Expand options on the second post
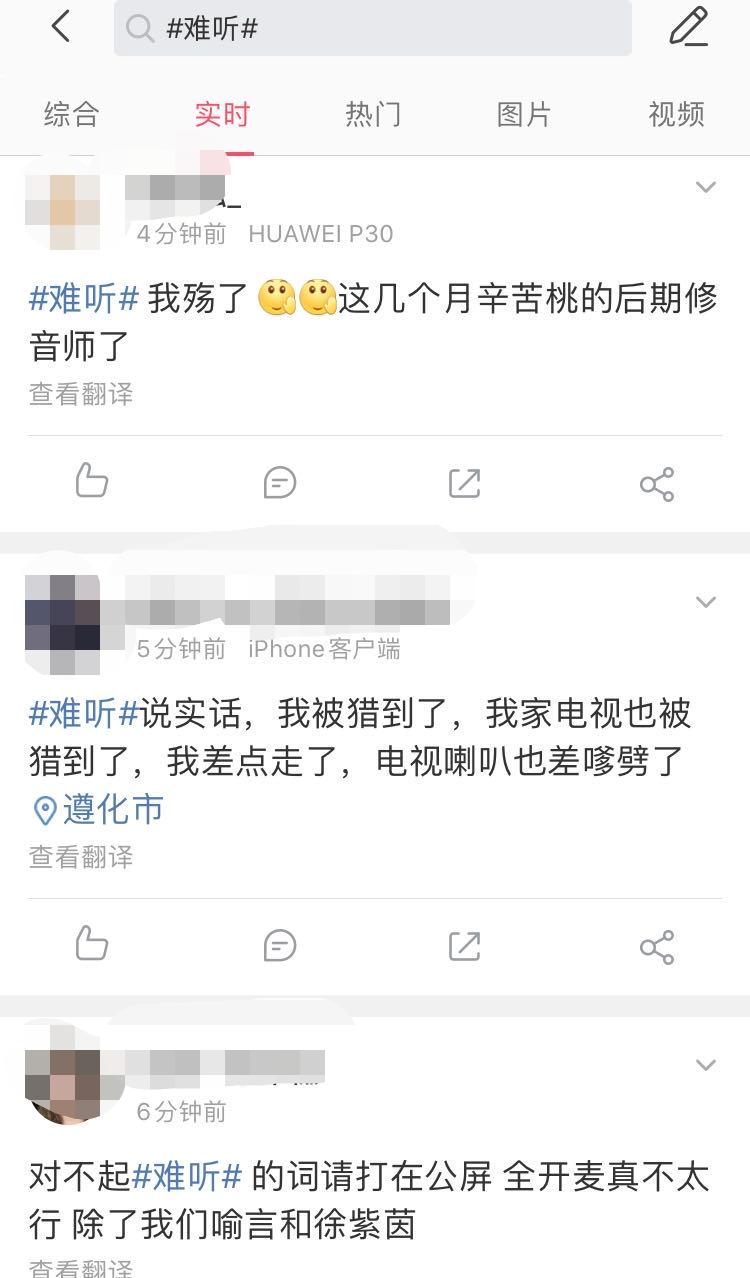The height and width of the screenshot is (1278, 750). 707,601
